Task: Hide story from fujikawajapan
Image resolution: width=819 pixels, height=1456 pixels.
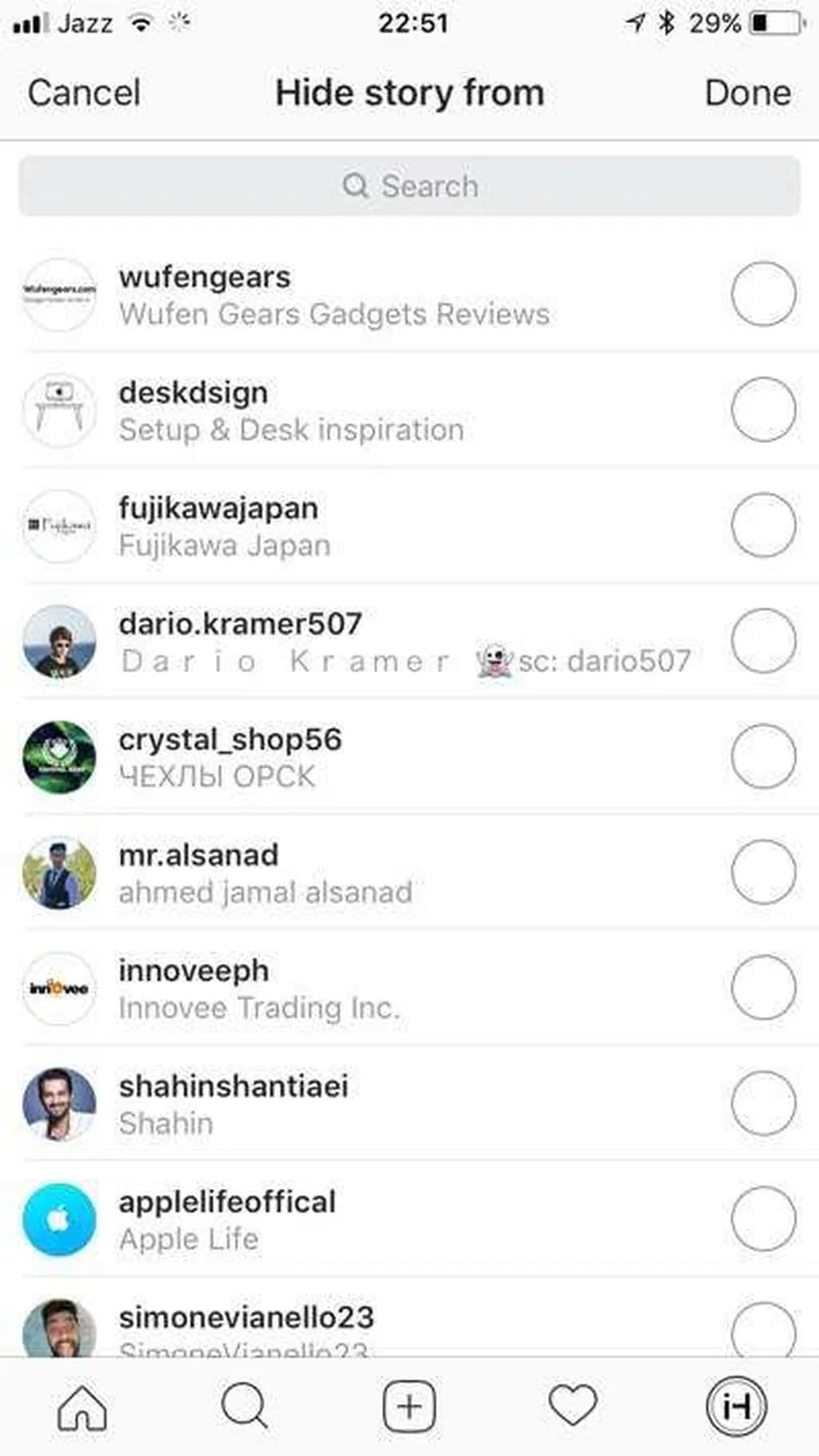Action: tap(763, 525)
